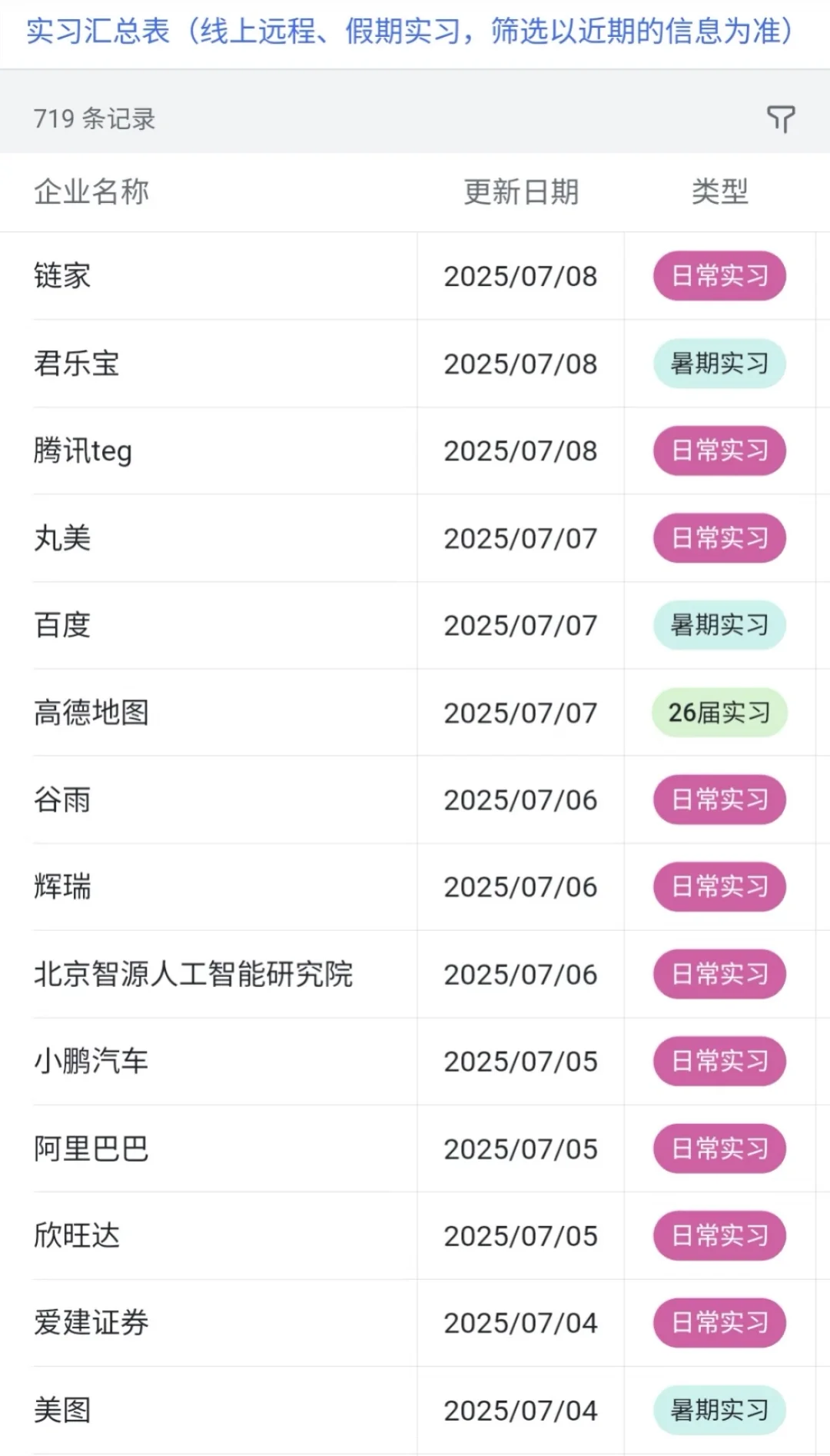Image resolution: width=830 pixels, height=1456 pixels.
Task: Open the 小鹏汽车 record row
Action: 415,1062
